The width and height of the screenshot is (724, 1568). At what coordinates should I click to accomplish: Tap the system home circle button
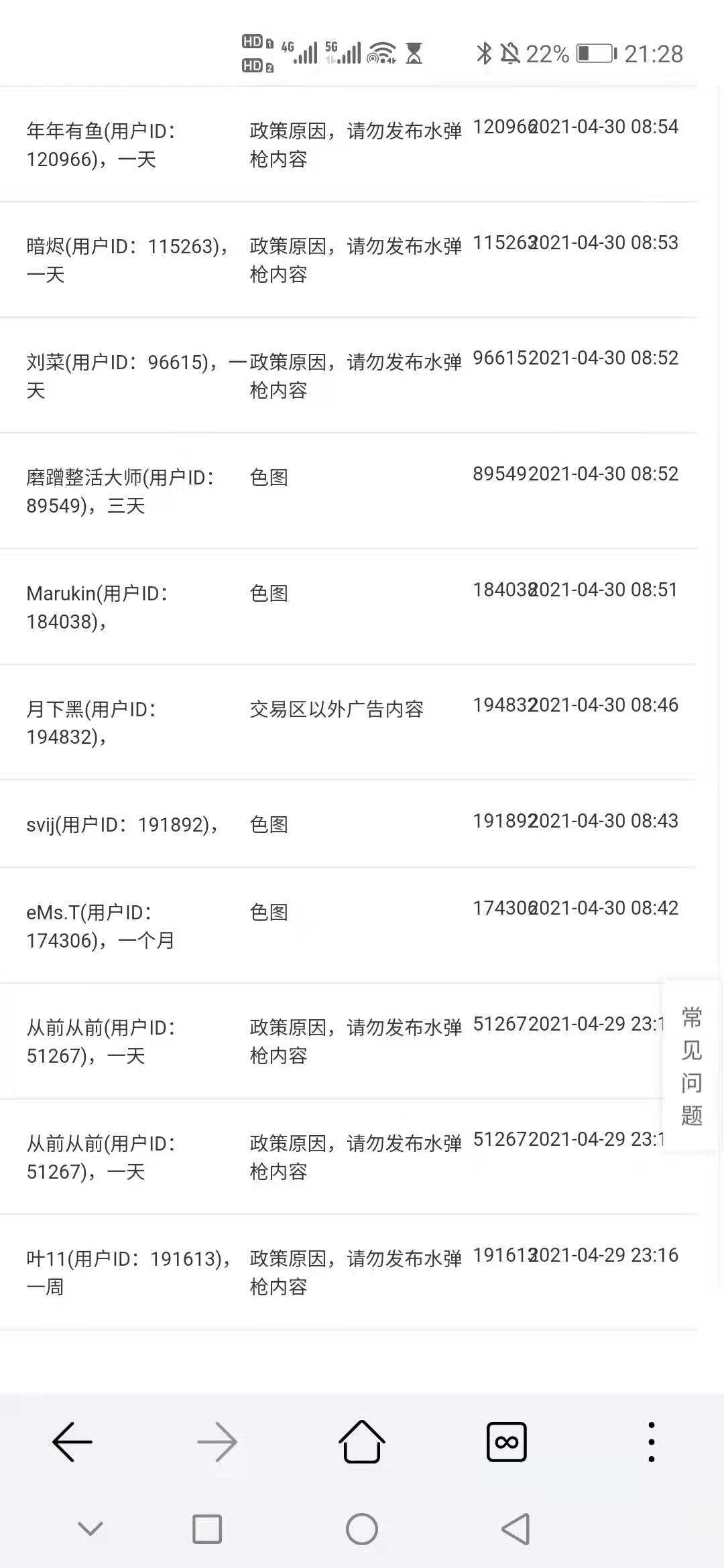362,1528
